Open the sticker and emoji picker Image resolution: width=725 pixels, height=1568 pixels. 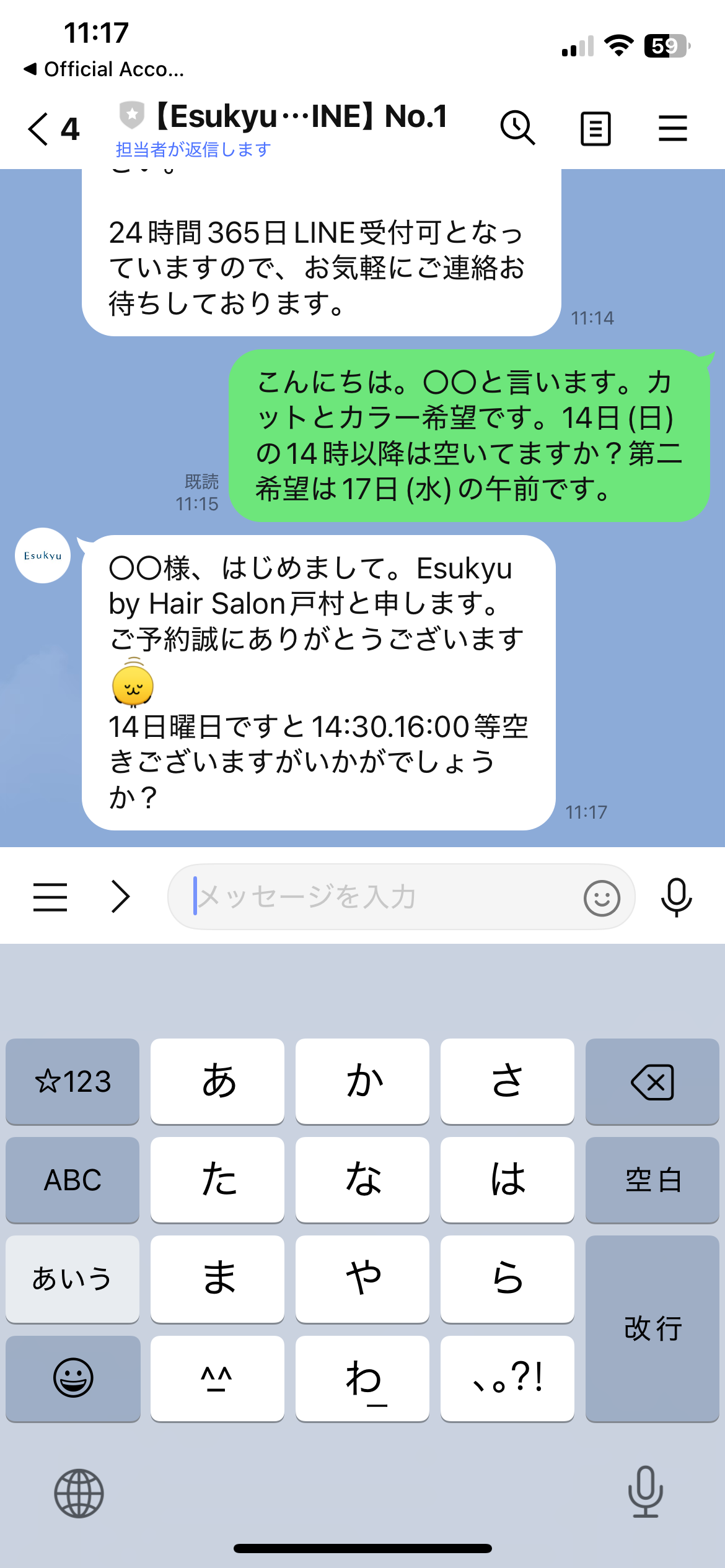click(x=602, y=897)
